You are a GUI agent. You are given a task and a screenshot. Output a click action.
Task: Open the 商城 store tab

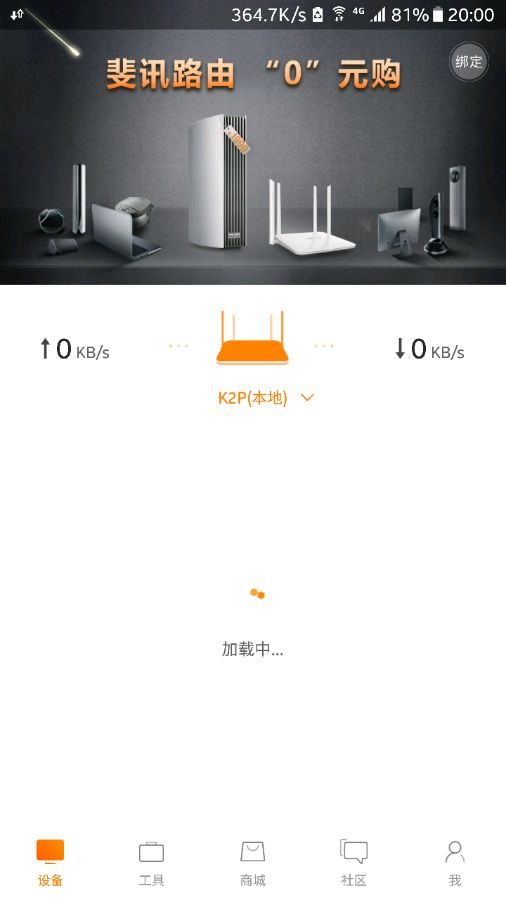(x=252, y=864)
